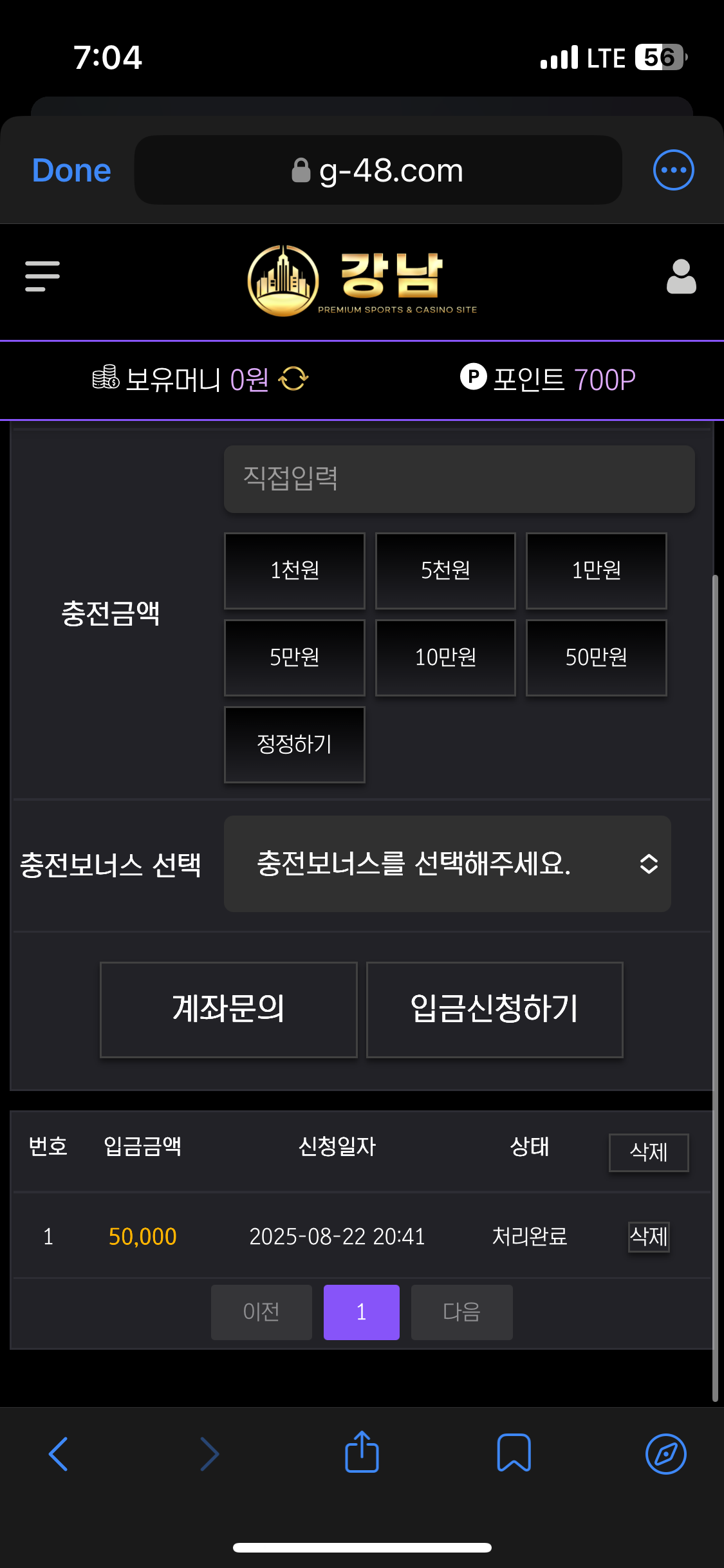Select the 5천원 amount

click(x=445, y=570)
